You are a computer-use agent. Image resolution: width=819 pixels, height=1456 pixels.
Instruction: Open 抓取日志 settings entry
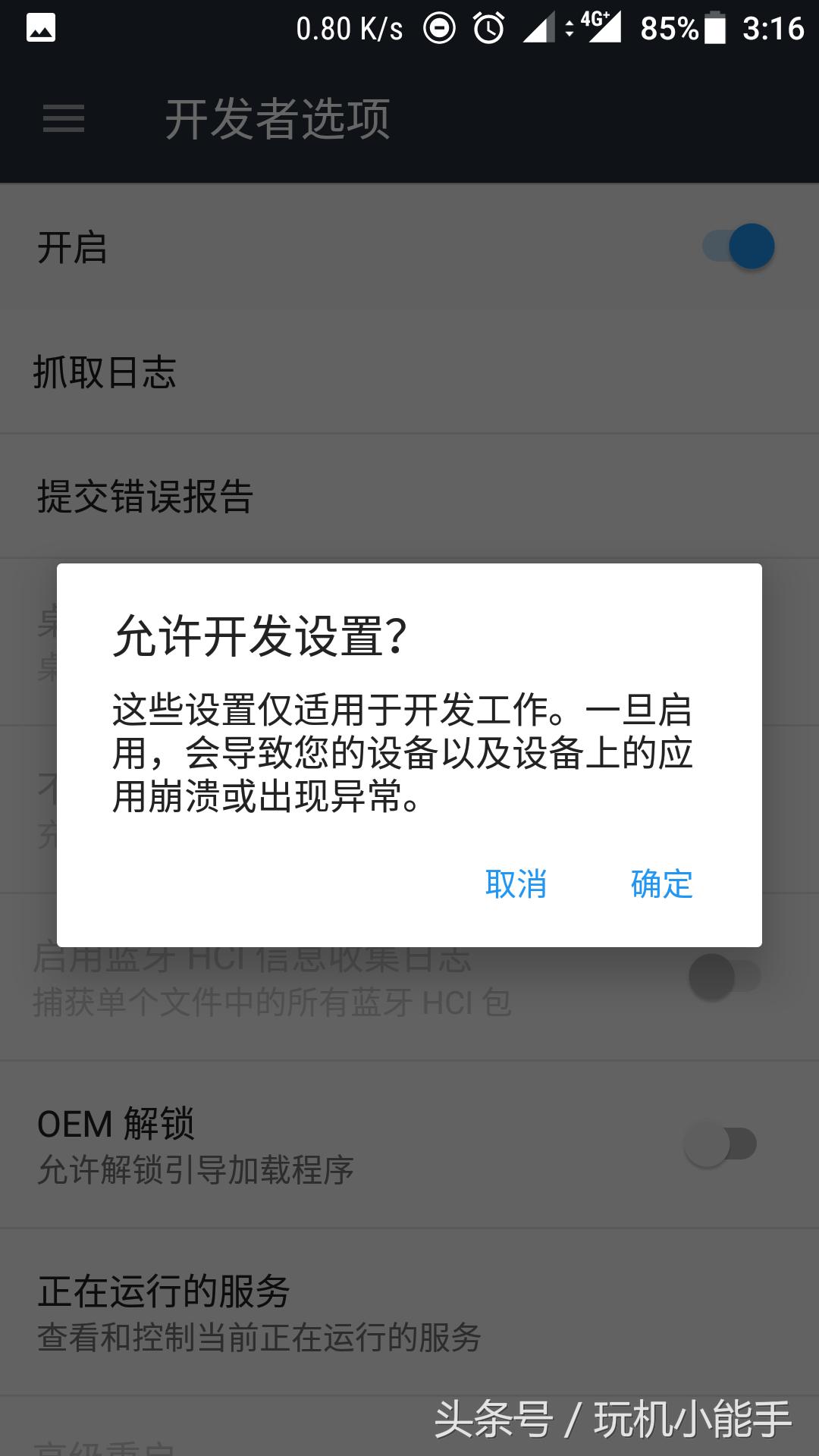click(106, 372)
